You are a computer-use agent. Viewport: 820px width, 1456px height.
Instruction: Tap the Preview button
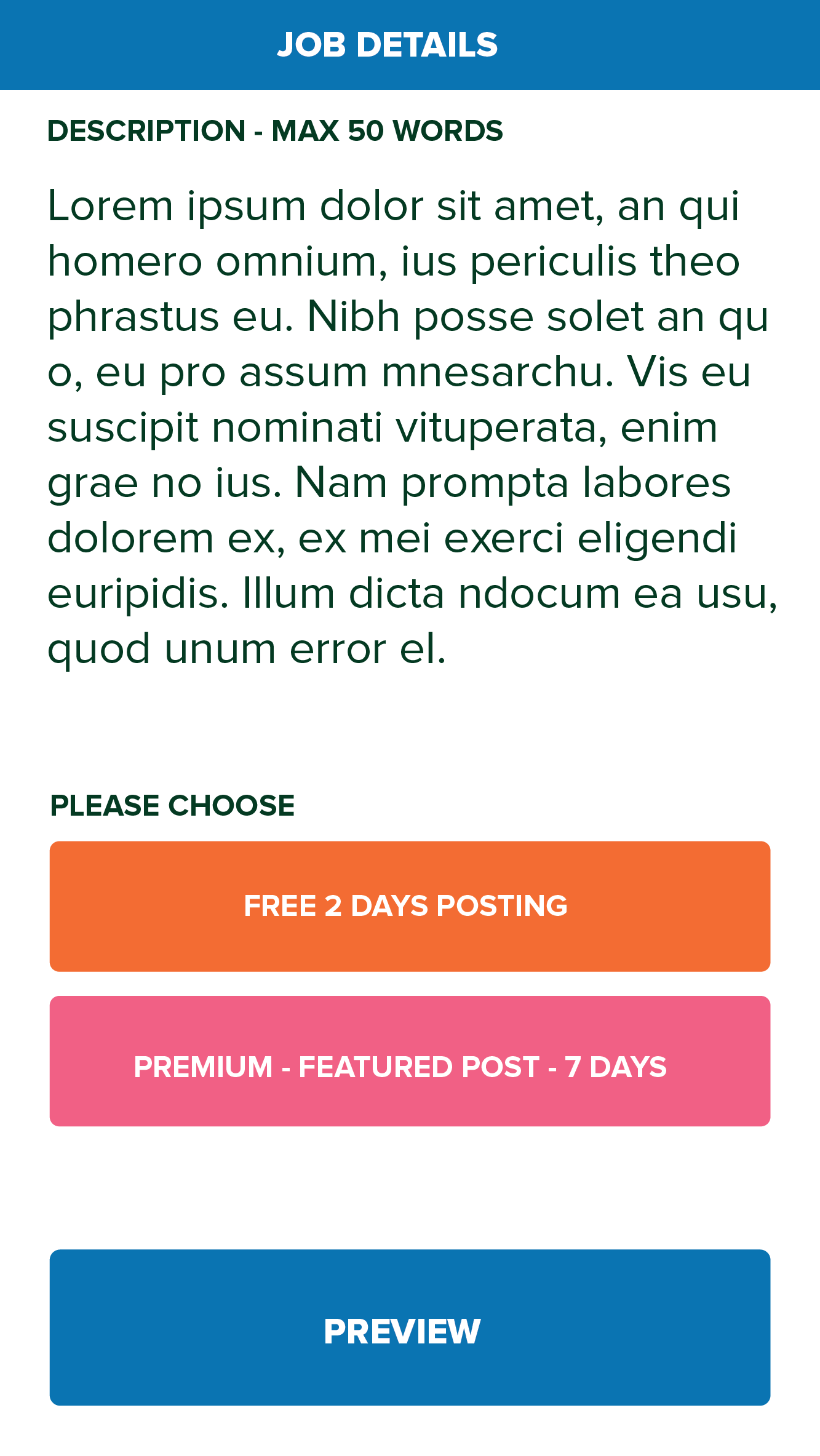pyautogui.click(x=410, y=1327)
